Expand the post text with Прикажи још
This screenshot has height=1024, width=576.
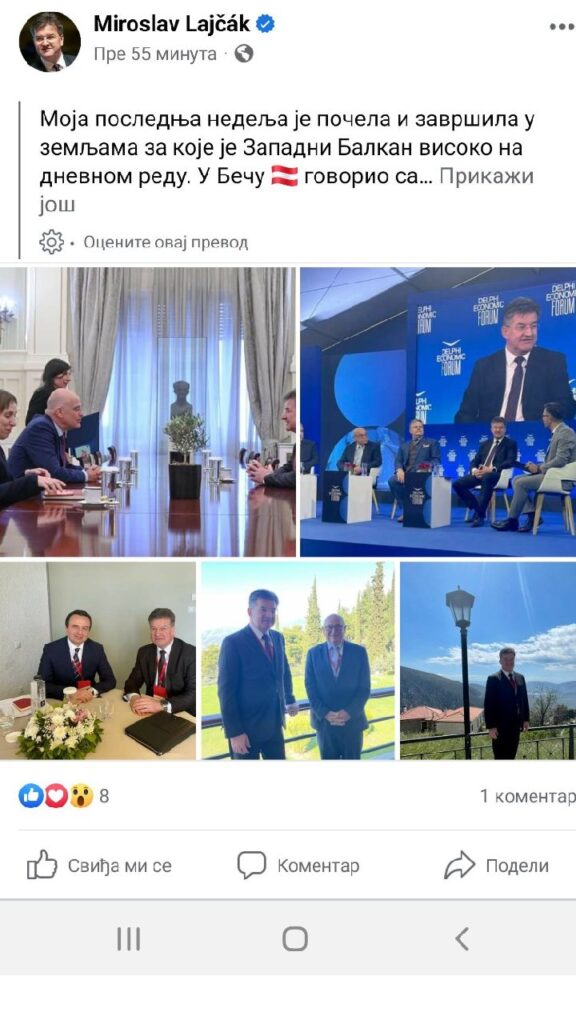tap(286, 190)
